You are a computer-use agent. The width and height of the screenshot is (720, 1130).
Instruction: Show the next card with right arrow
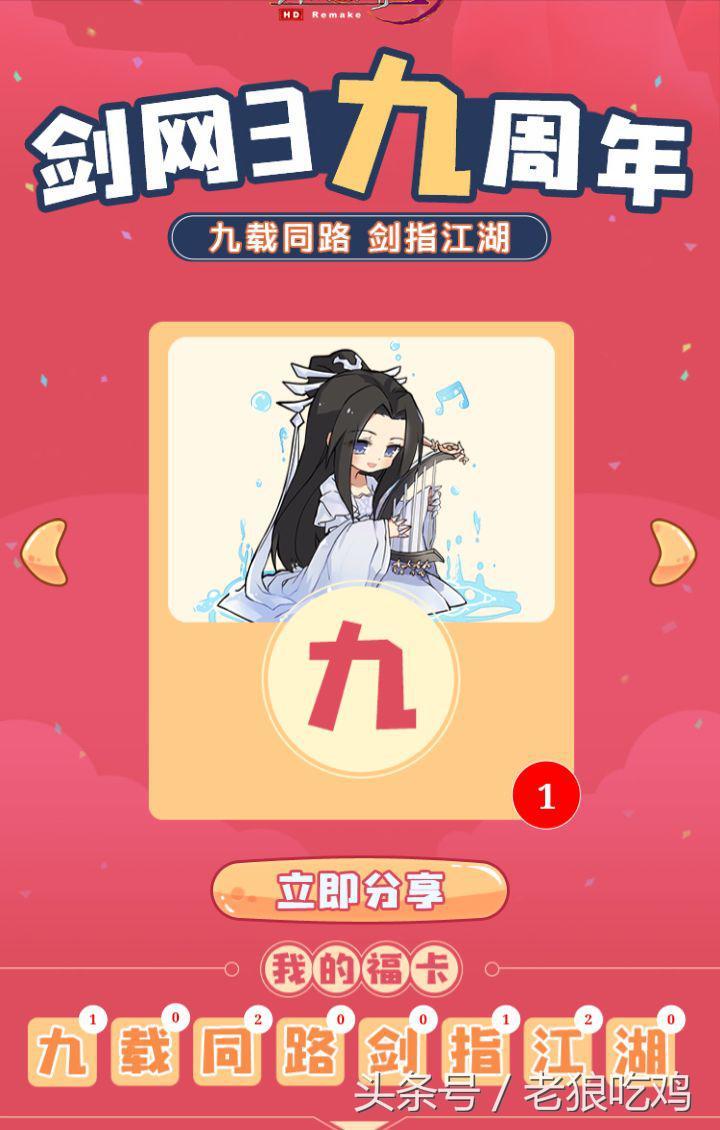tap(674, 552)
